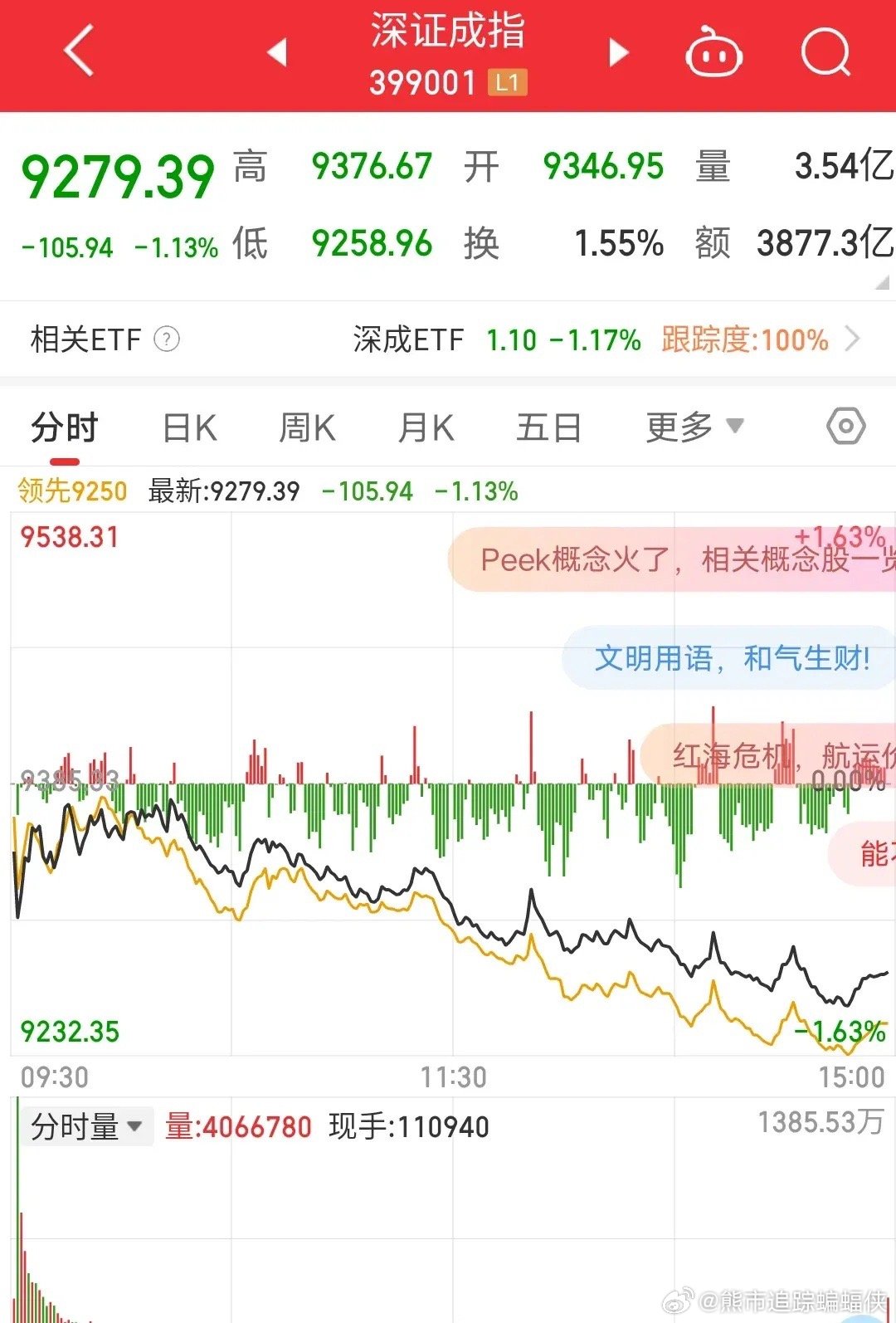This screenshot has height=1323, width=896.
Task: Switch to the previous stock with left triangle
Action: pos(277,52)
